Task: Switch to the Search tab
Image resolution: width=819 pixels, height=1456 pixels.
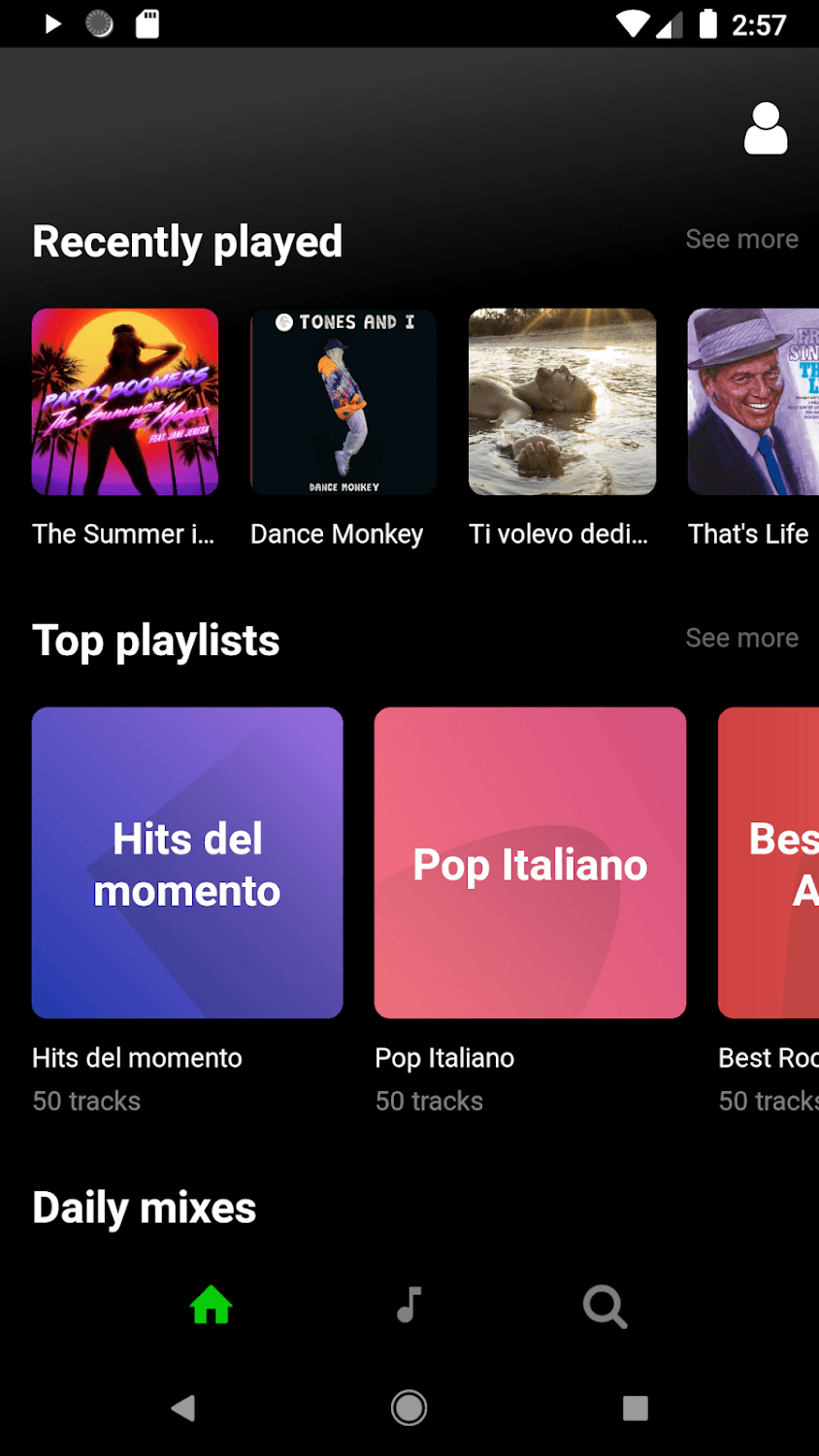Action: [605, 1307]
